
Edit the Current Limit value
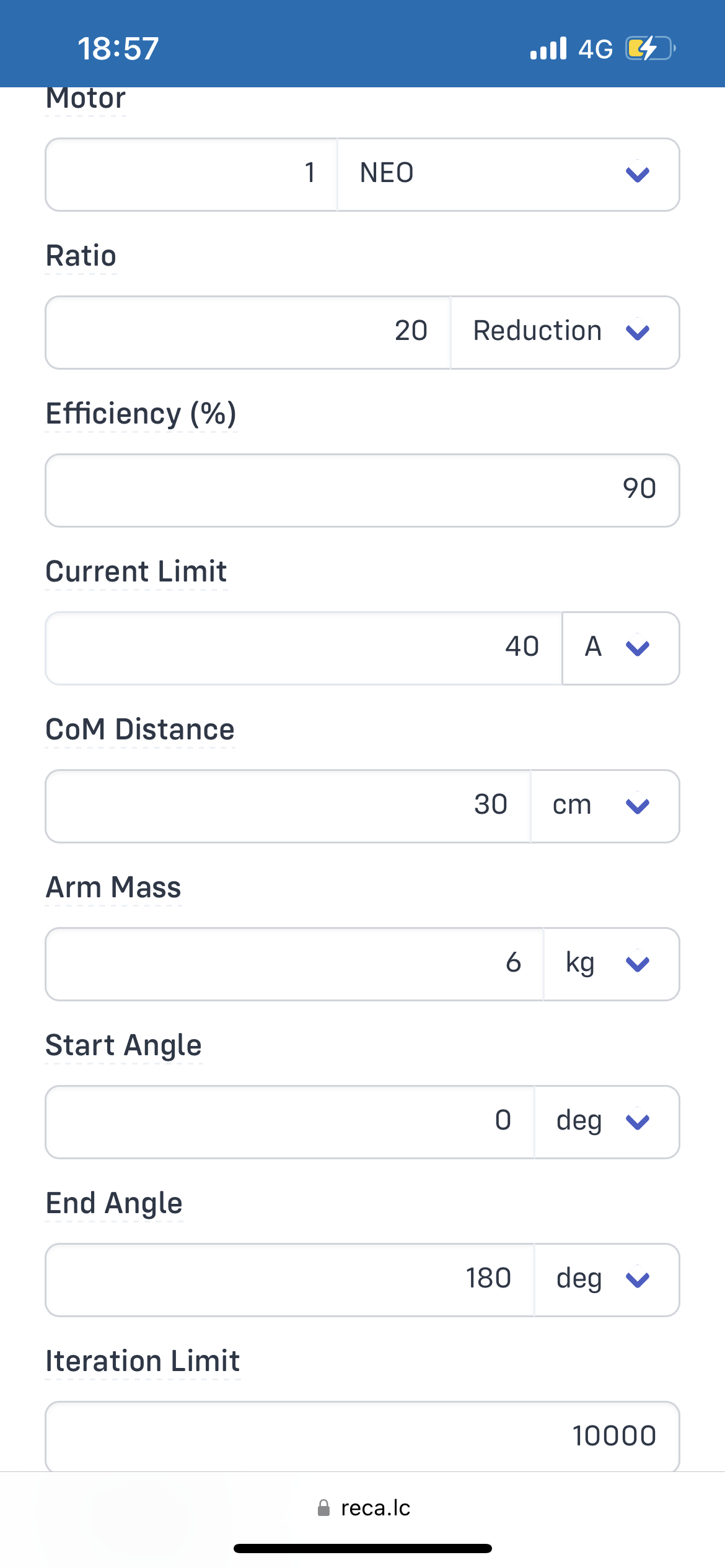(304, 648)
